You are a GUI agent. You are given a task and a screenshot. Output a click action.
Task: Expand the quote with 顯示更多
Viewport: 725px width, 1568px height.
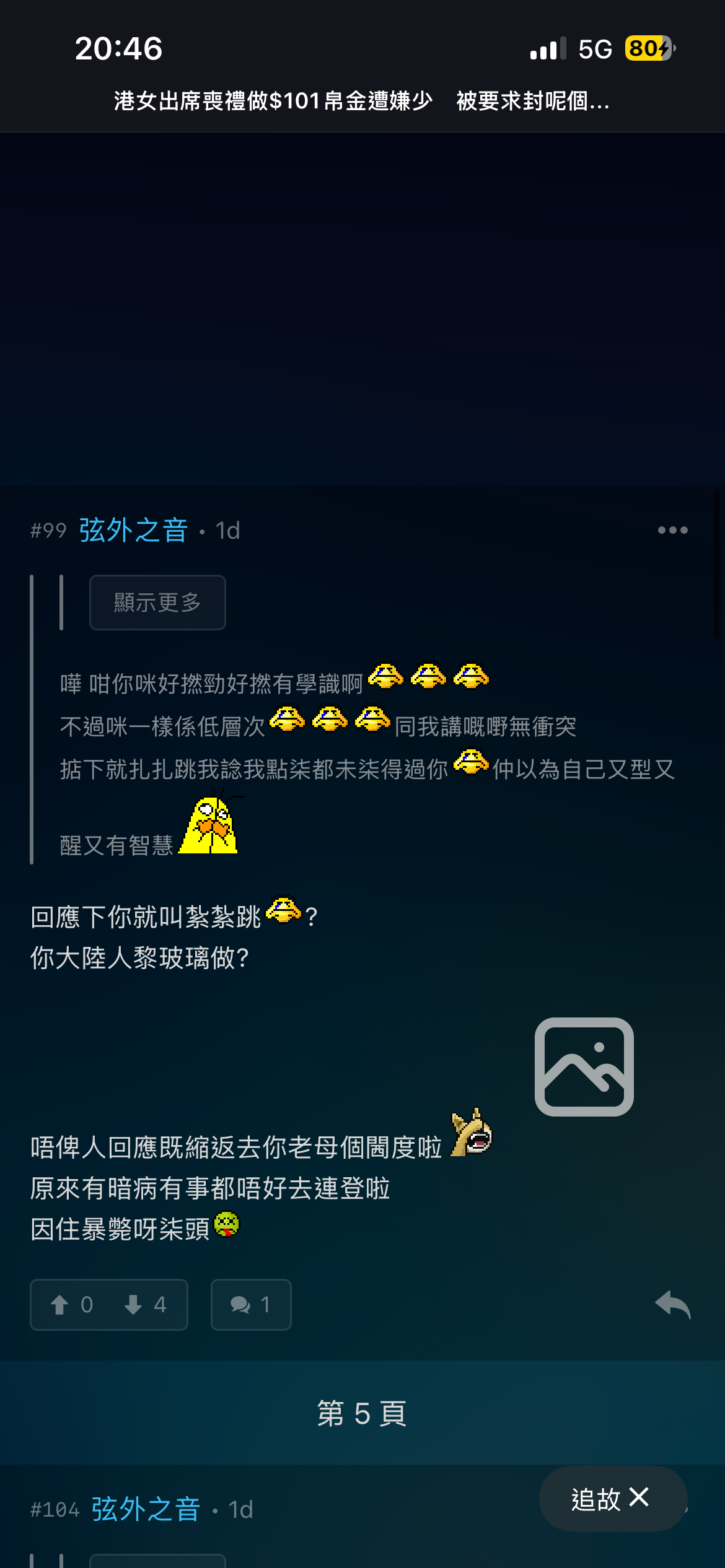click(157, 602)
